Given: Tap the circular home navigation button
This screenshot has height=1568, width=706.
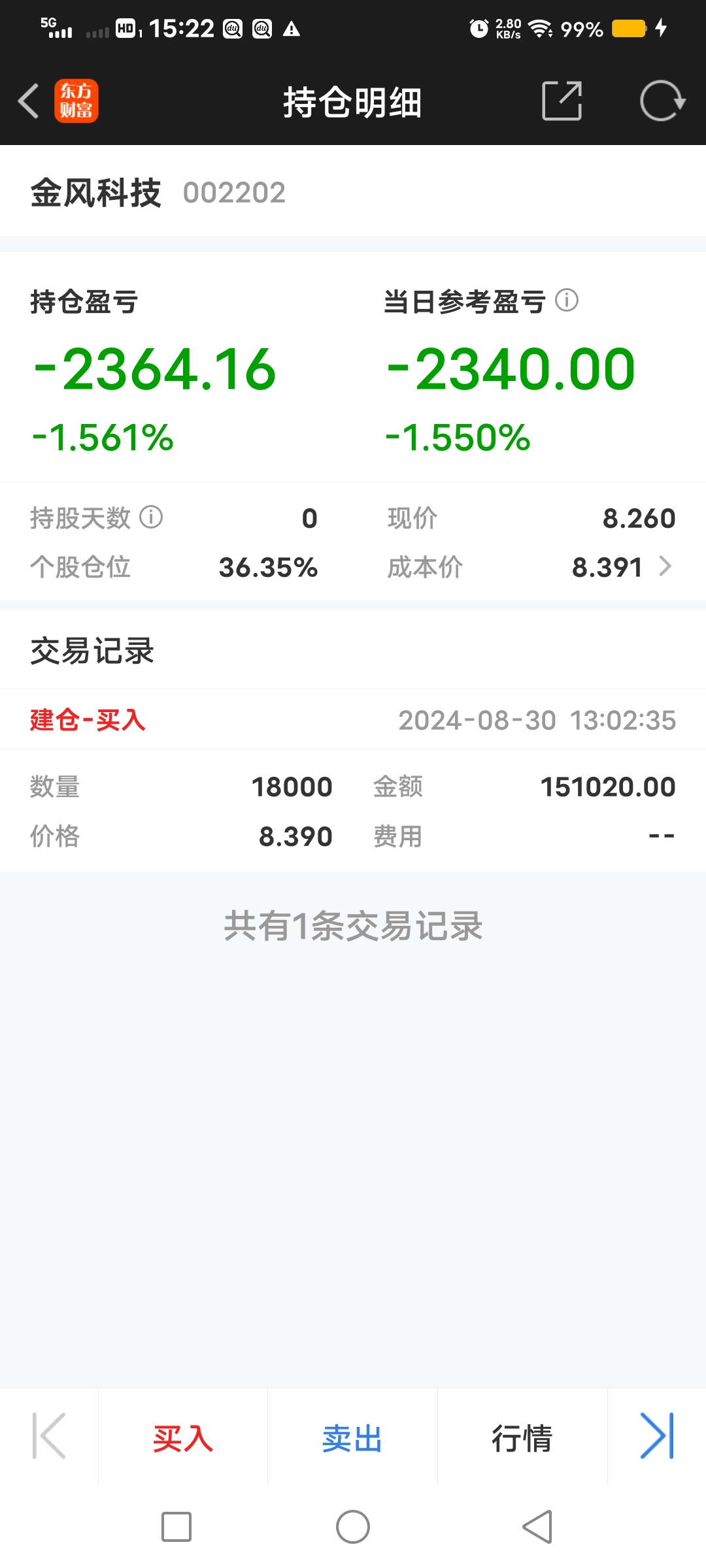Looking at the screenshot, I should tap(353, 1526).
